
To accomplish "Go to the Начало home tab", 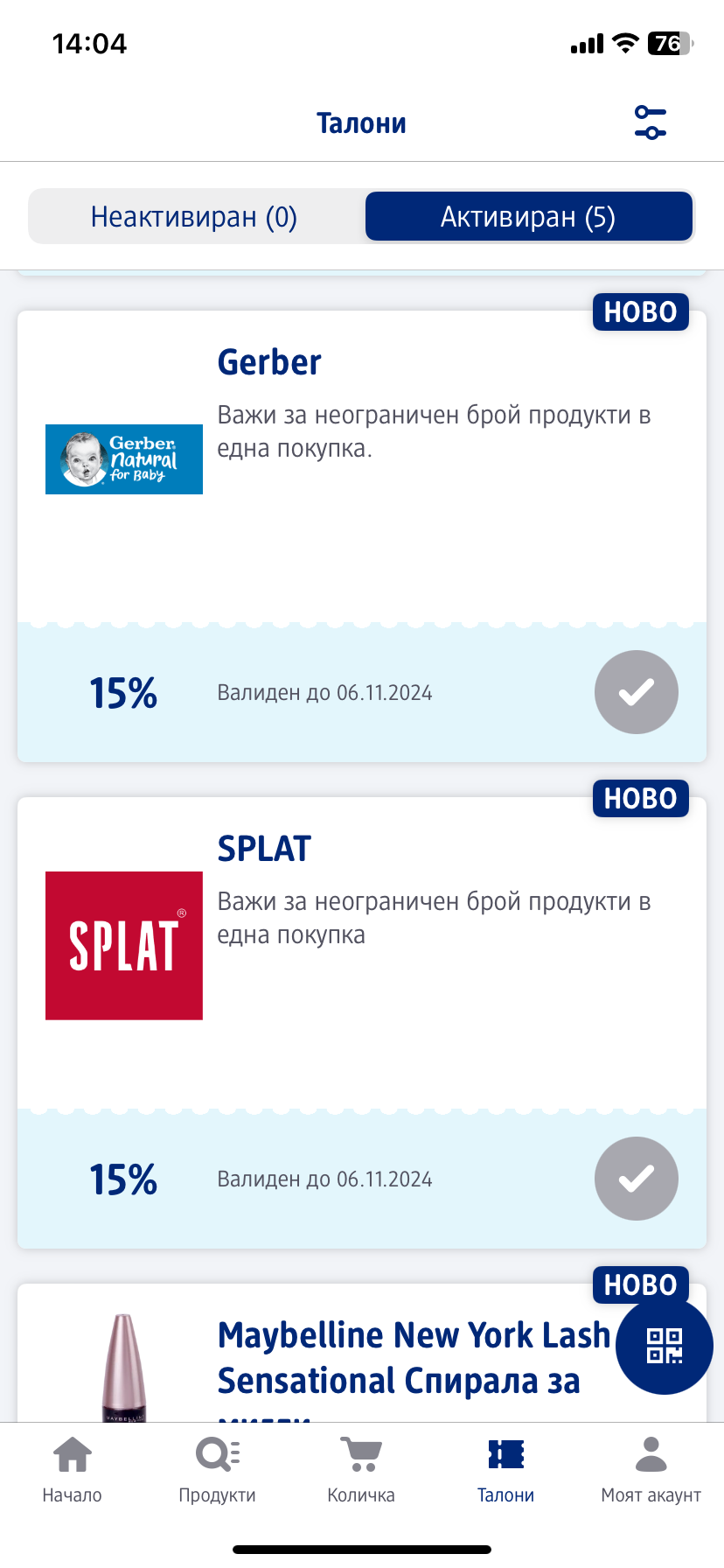I will (x=73, y=1470).
